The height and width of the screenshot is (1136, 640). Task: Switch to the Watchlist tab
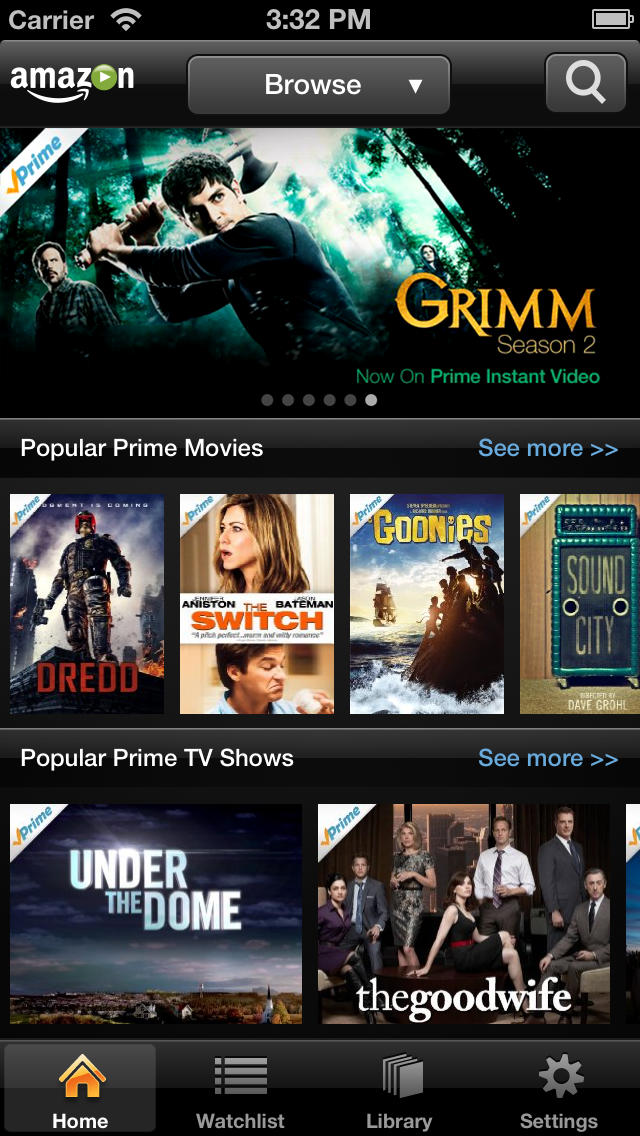click(x=240, y=1090)
